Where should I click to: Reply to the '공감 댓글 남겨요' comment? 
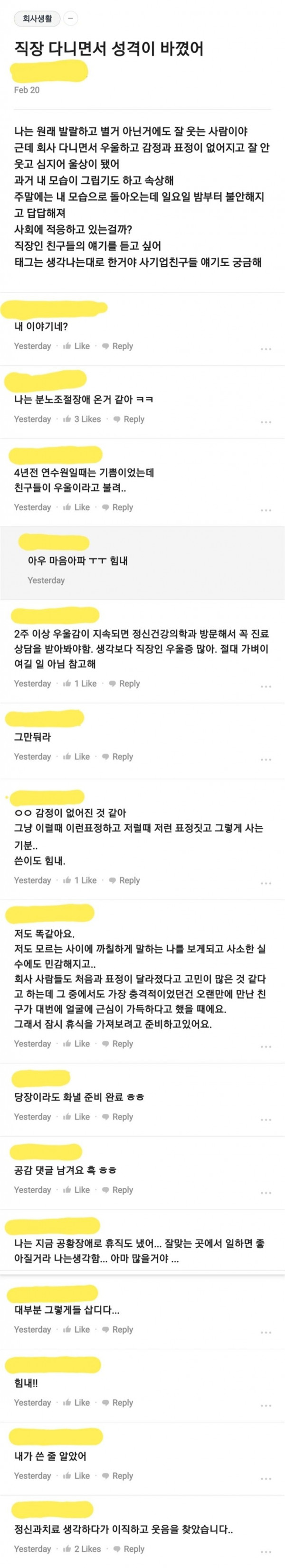pyautogui.click(x=117, y=1189)
